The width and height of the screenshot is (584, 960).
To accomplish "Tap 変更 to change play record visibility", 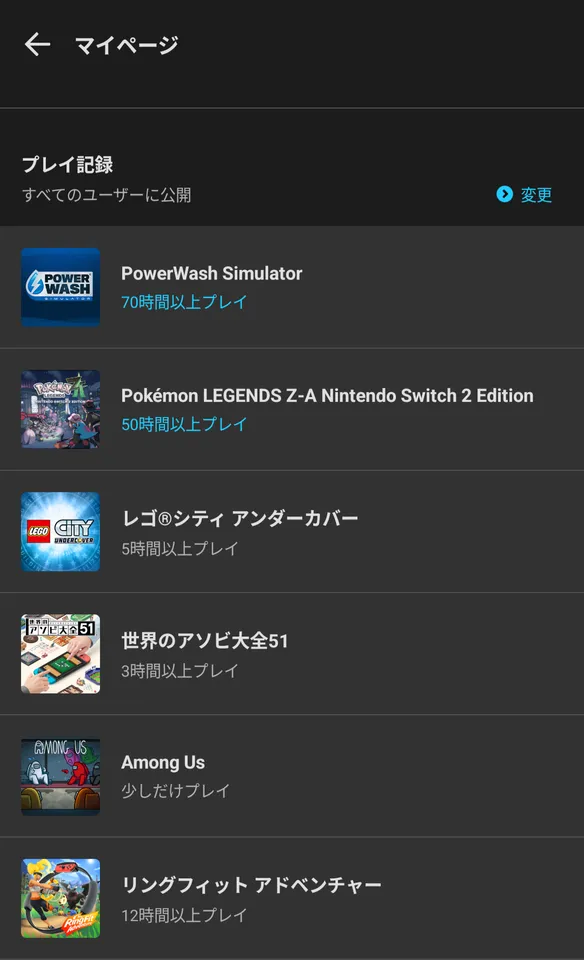I will click(x=524, y=195).
